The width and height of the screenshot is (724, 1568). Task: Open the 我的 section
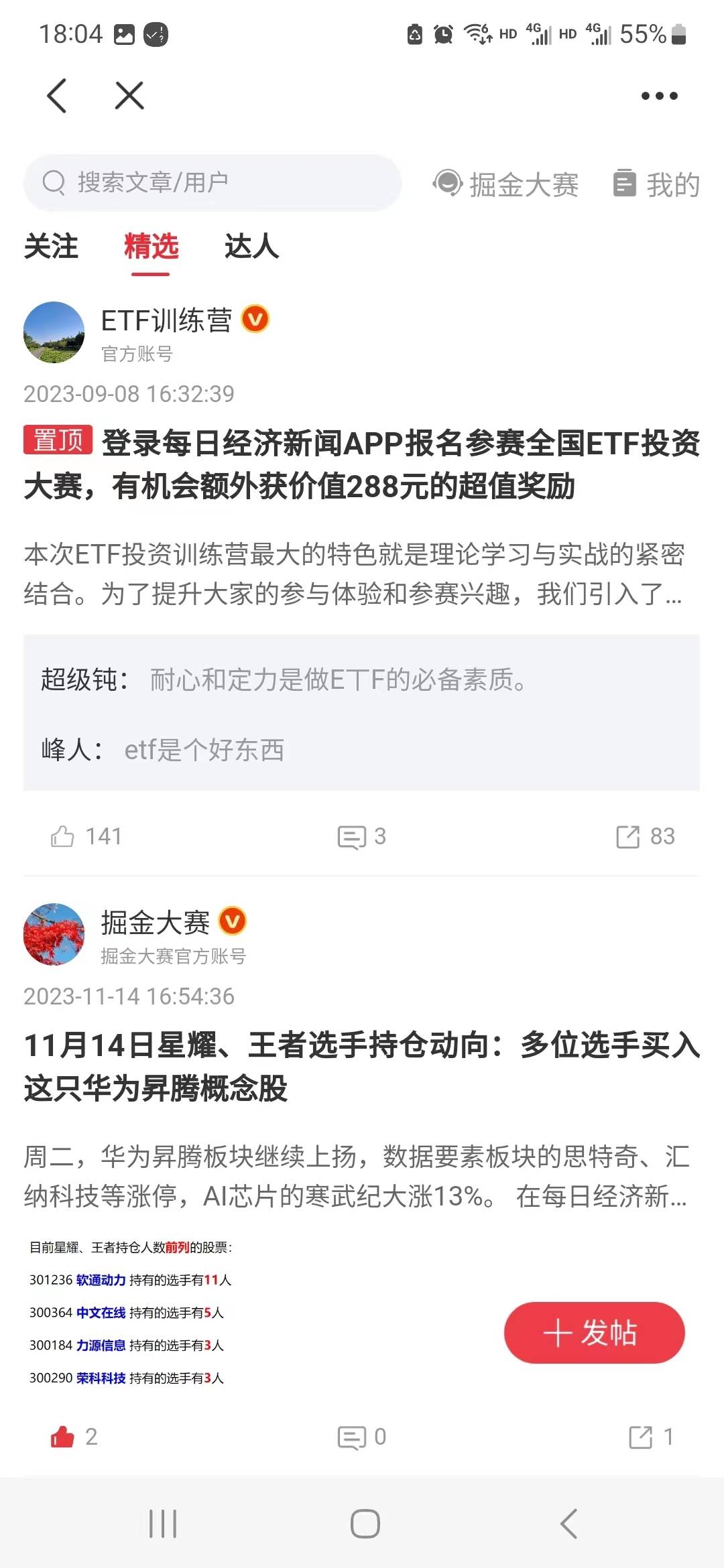(657, 184)
